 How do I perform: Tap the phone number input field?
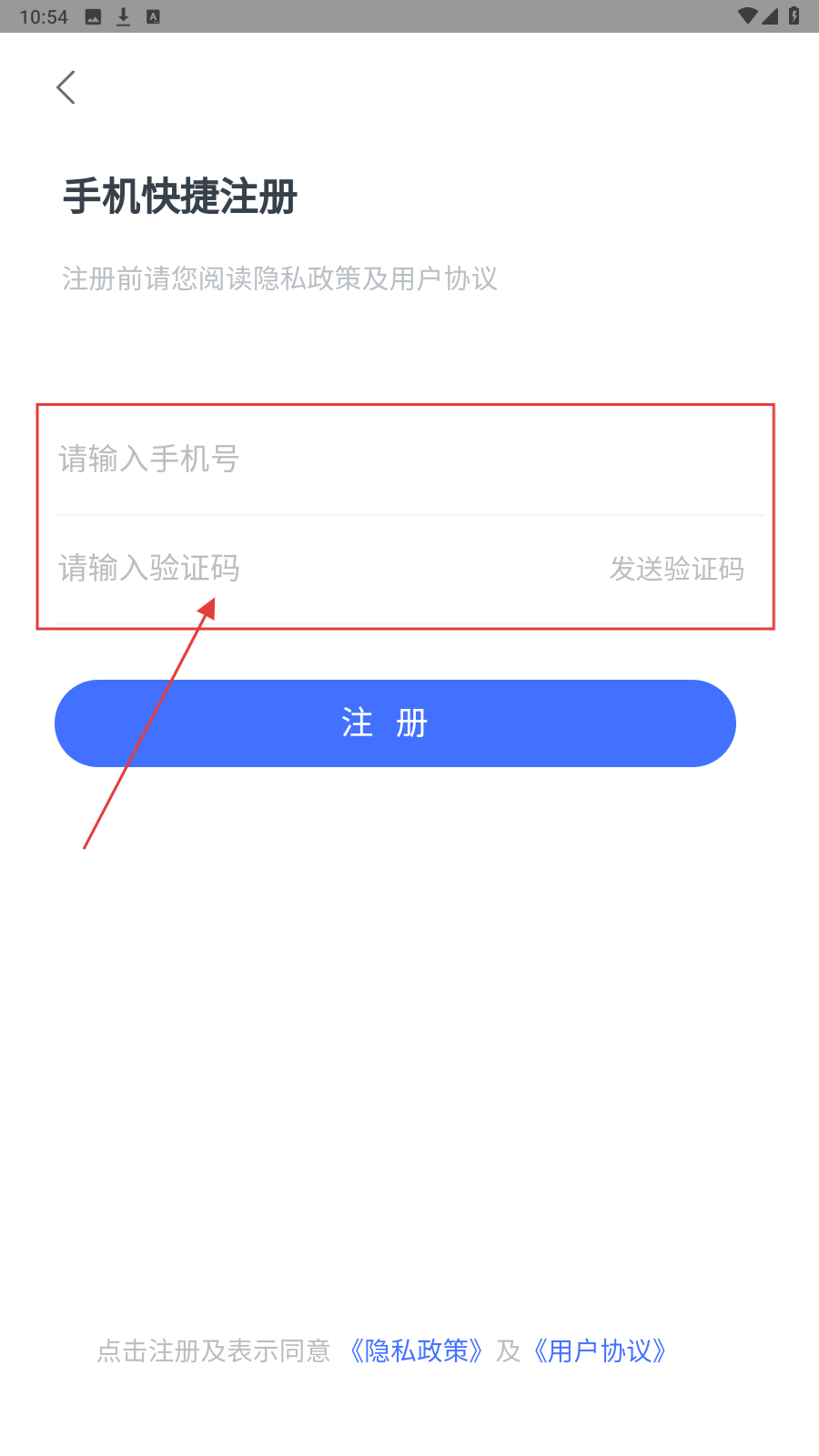click(364, 460)
